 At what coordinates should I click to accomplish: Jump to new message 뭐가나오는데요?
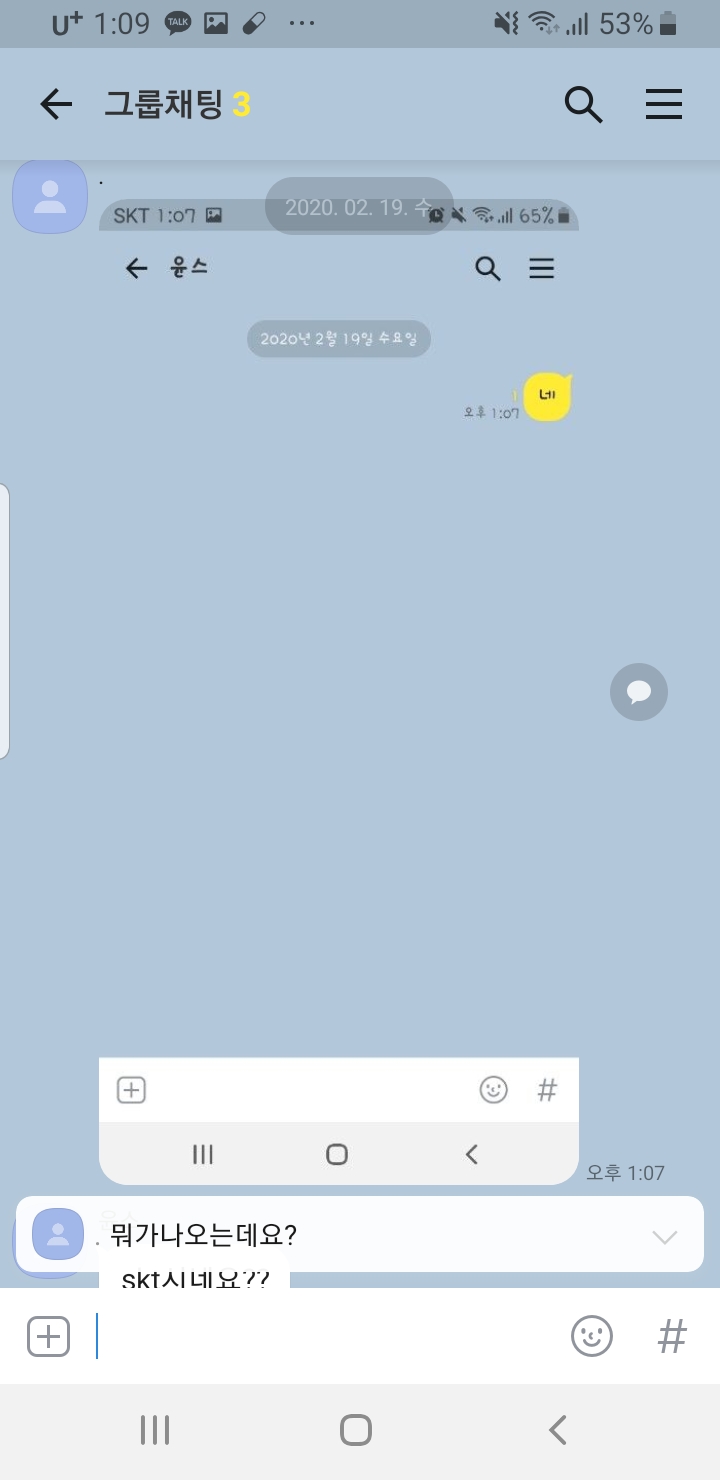coord(360,1235)
